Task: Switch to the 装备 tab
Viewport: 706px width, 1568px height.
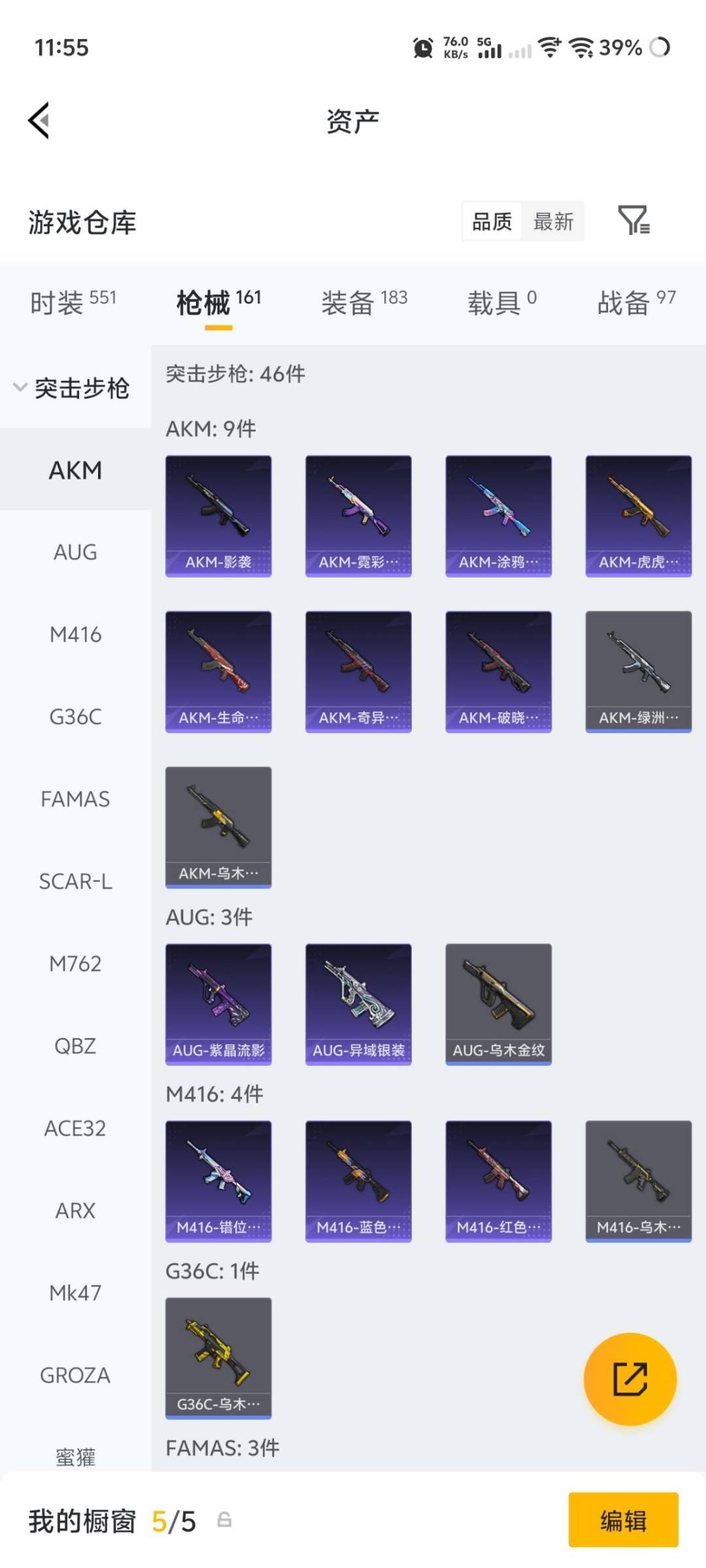Action: (363, 302)
